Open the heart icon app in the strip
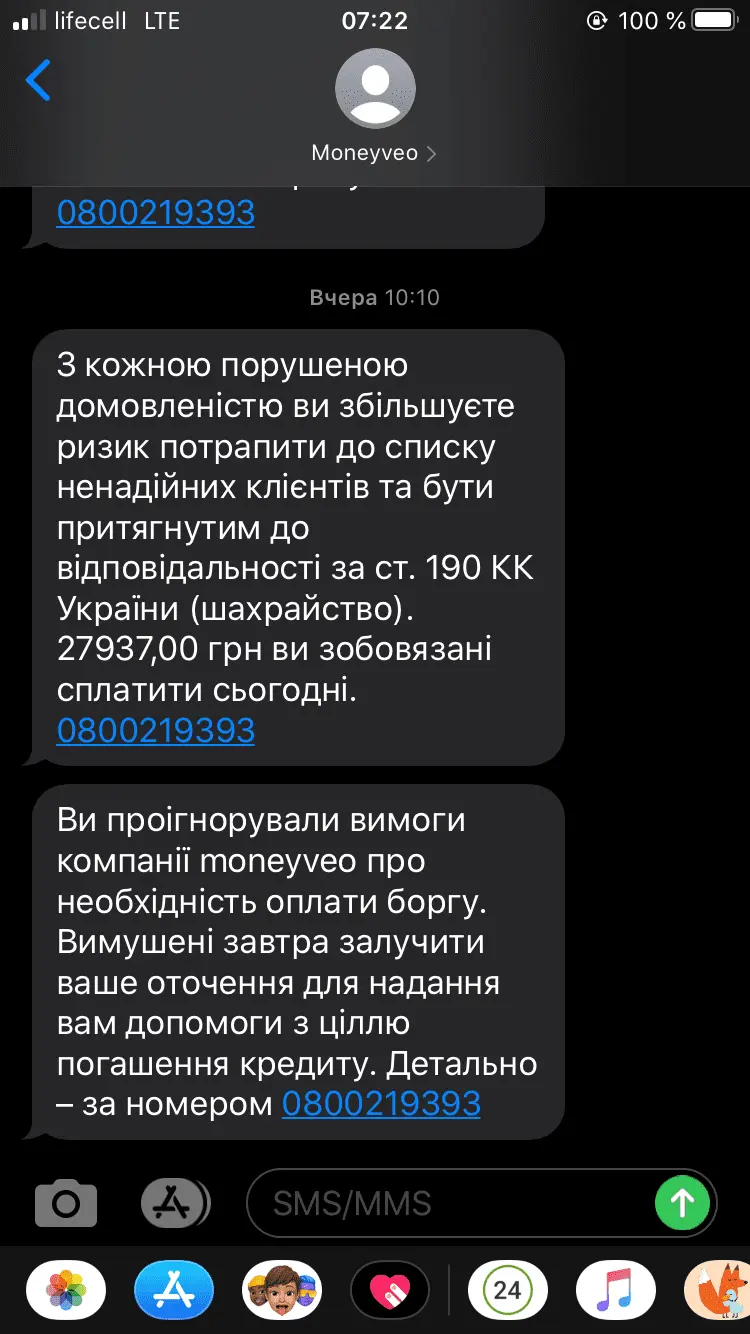Screen dimensions: 750x1334 coord(390,1291)
